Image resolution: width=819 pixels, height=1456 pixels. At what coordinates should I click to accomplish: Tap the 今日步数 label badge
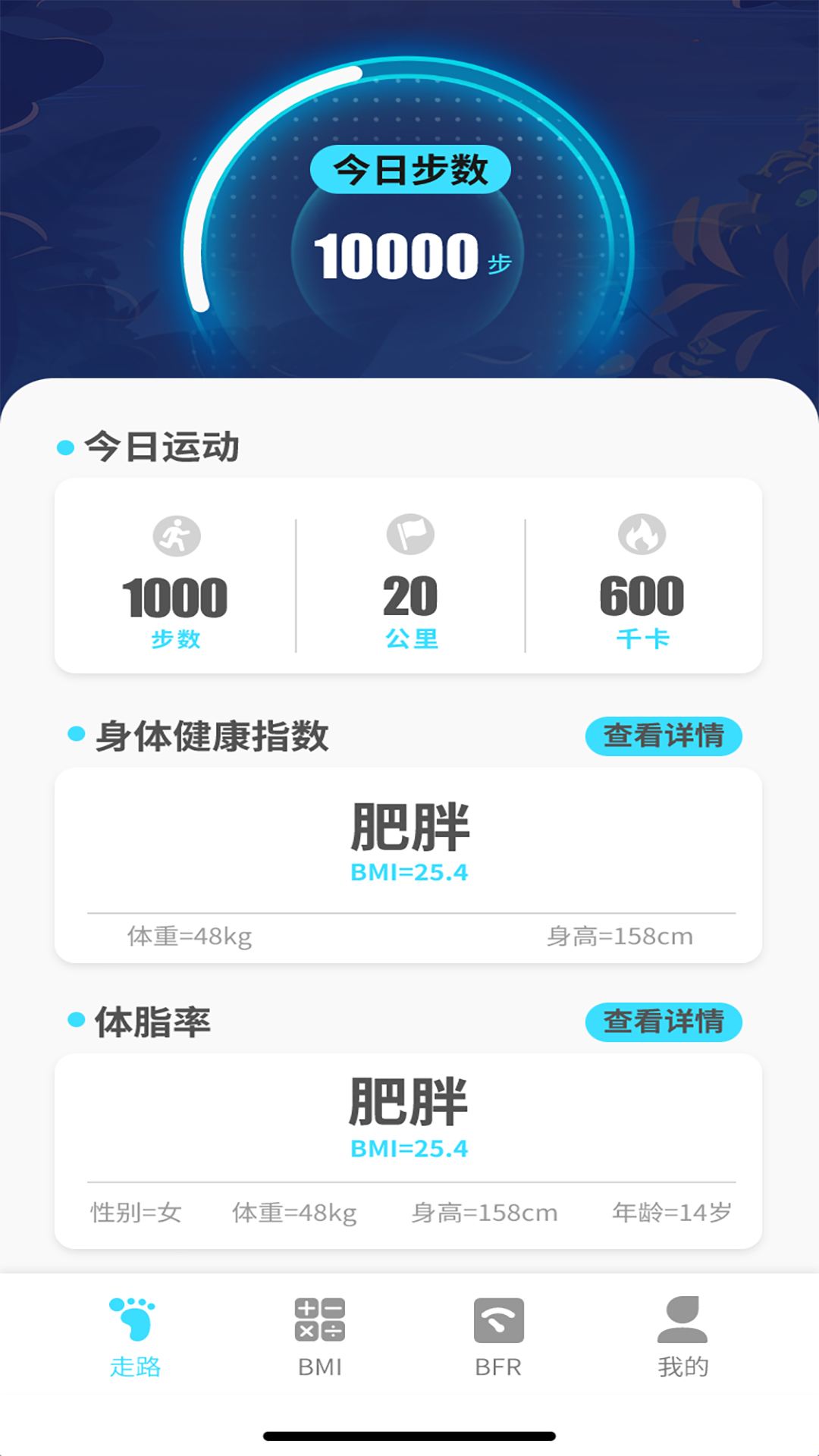[409, 171]
